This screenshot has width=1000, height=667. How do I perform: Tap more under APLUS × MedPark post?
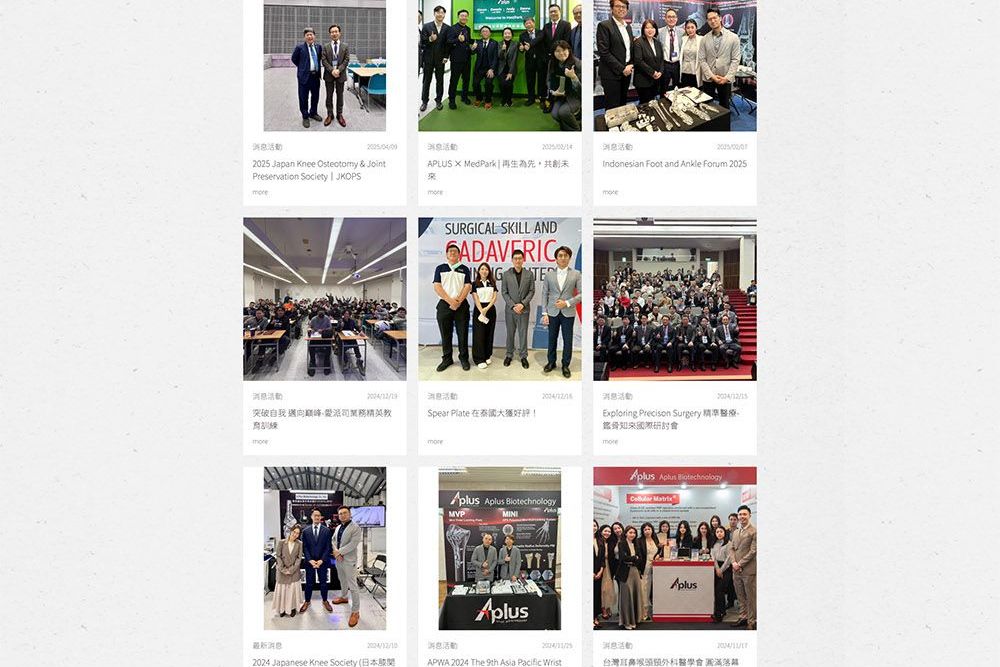[435, 192]
